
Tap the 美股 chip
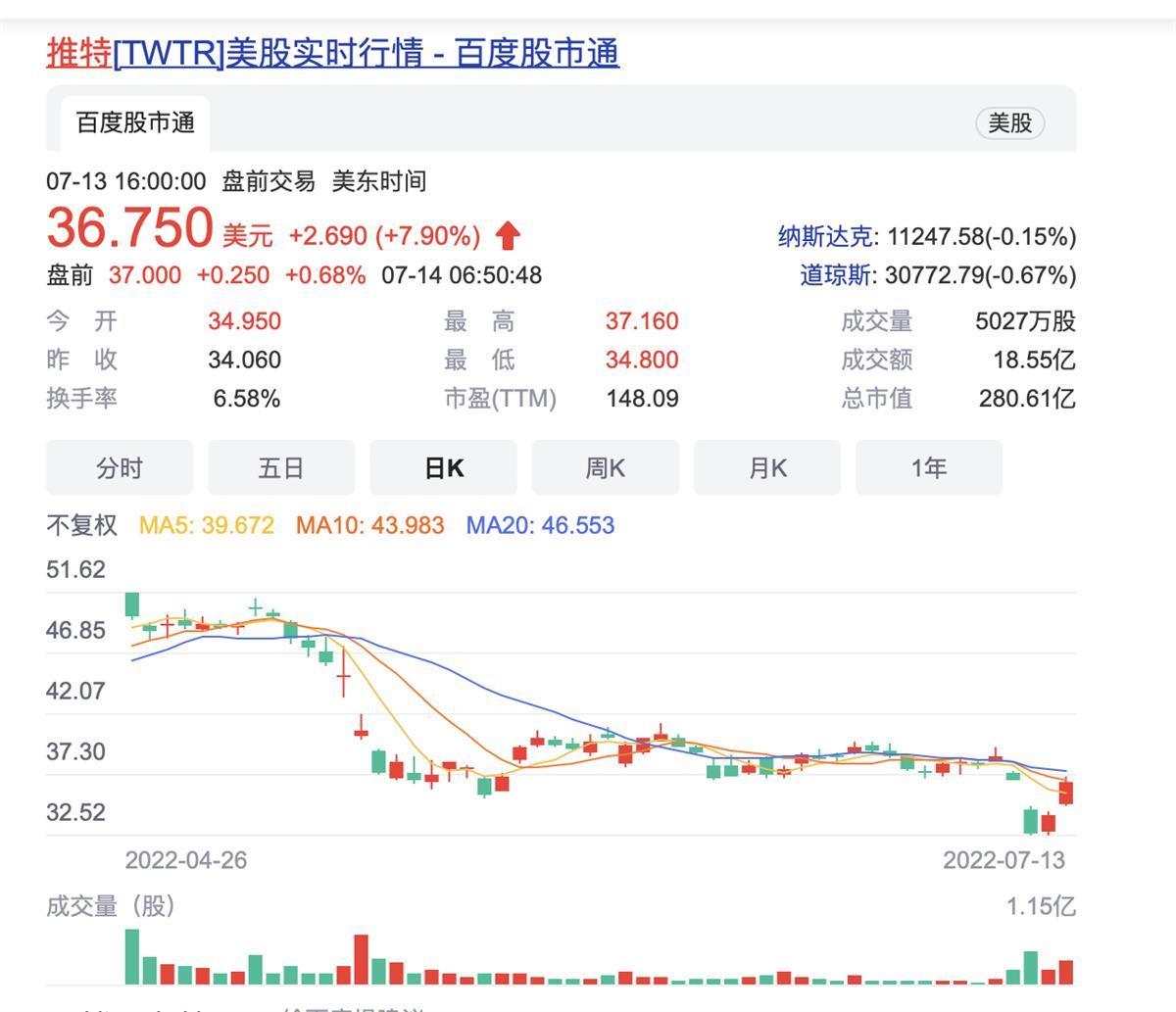[x=1009, y=123]
